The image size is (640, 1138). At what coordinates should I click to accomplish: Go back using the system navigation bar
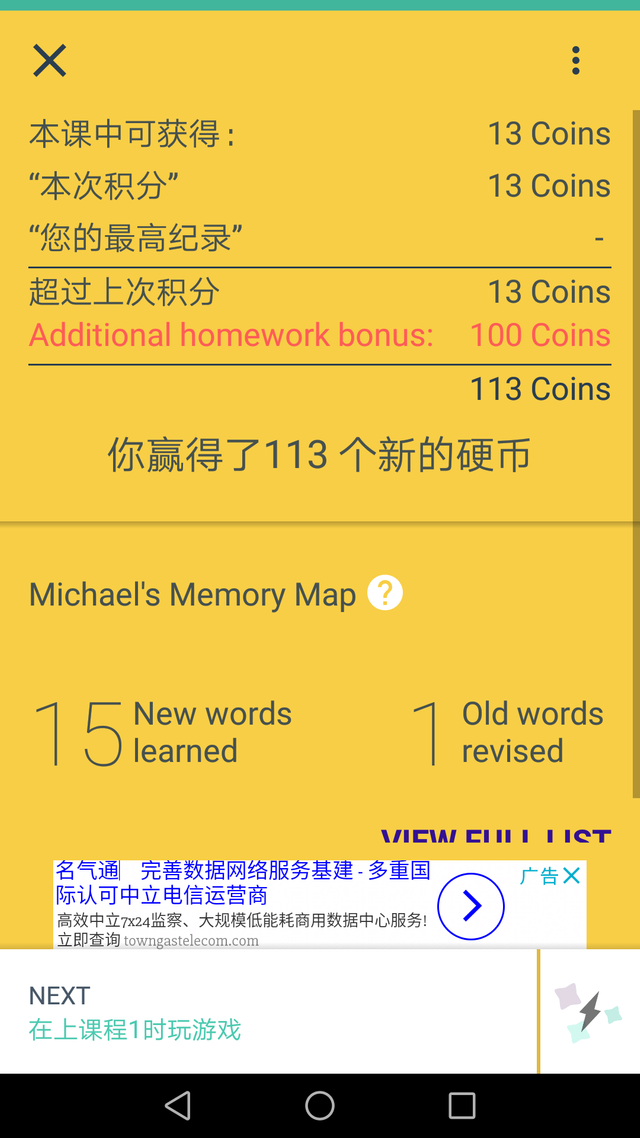pos(178,1105)
